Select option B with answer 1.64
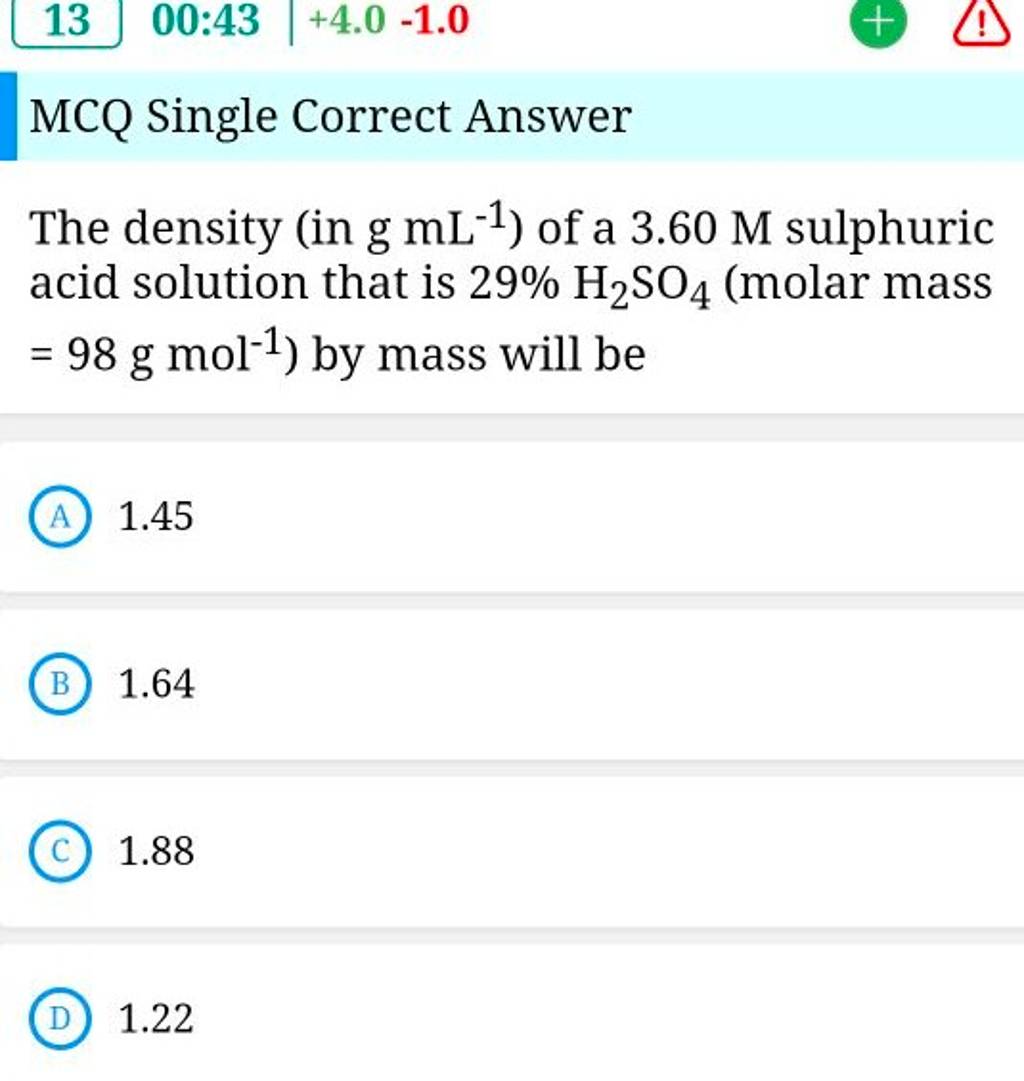This screenshot has width=1024, height=1081. click(x=62, y=682)
